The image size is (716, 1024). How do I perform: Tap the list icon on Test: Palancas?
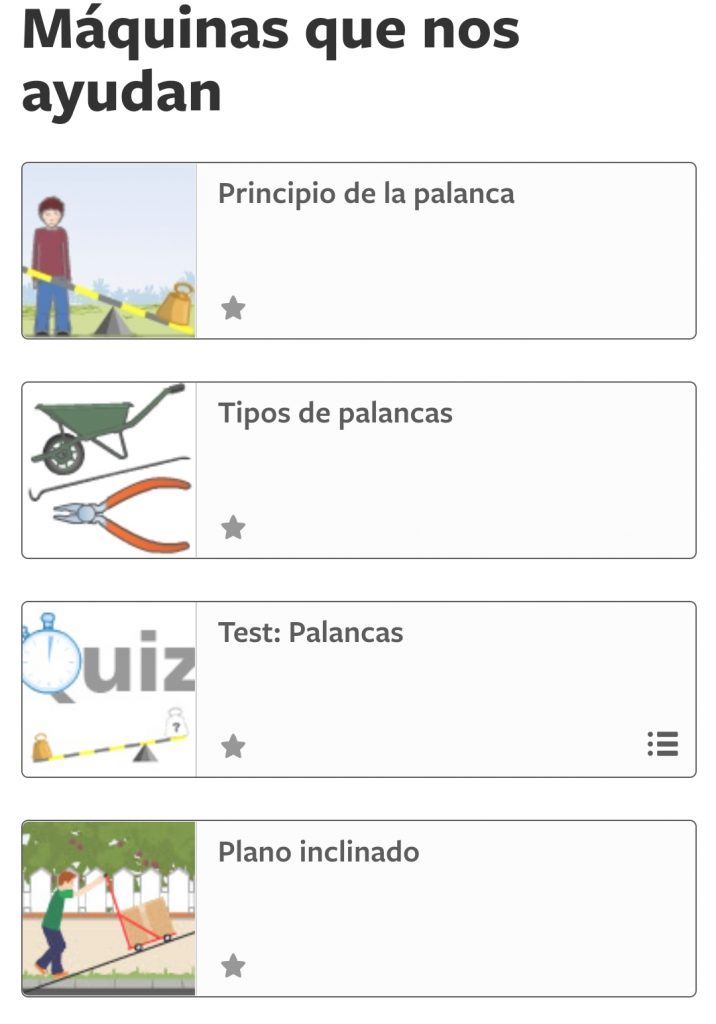(x=663, y=744)
